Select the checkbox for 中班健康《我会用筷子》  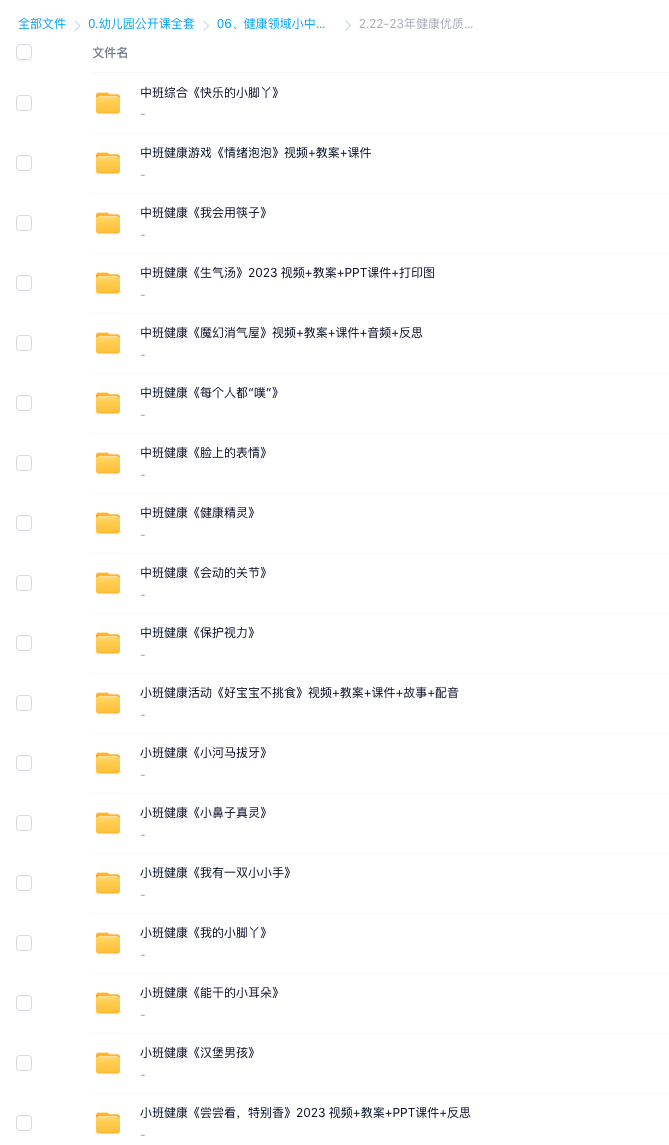tap(24, 223)
